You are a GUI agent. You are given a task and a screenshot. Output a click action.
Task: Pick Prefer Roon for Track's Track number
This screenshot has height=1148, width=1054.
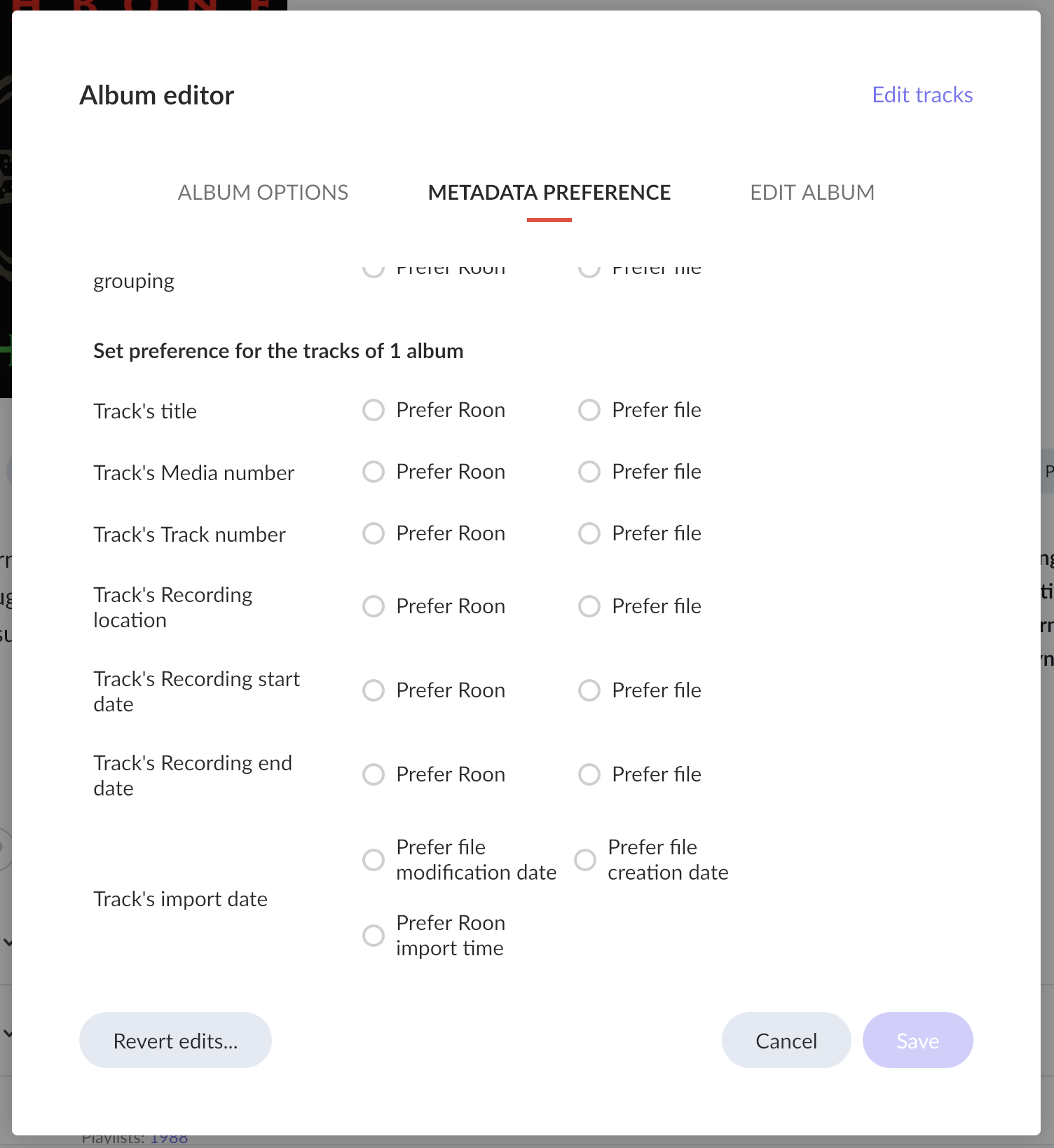(x=374, y=533)
